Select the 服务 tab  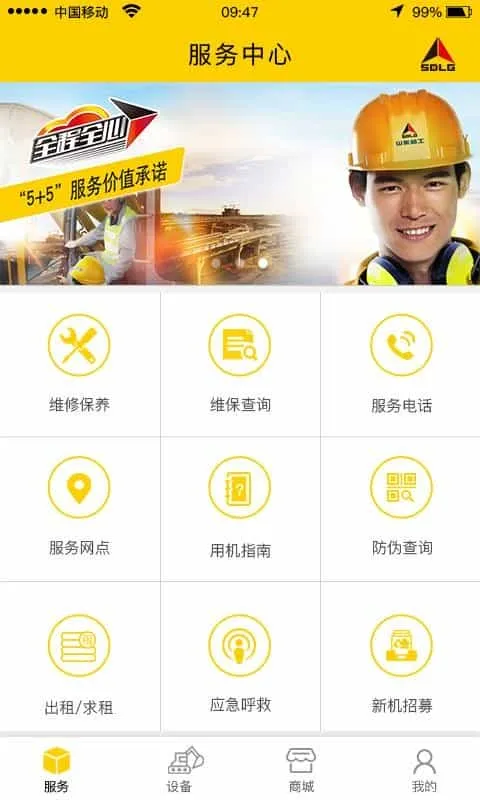click(56, 769)
